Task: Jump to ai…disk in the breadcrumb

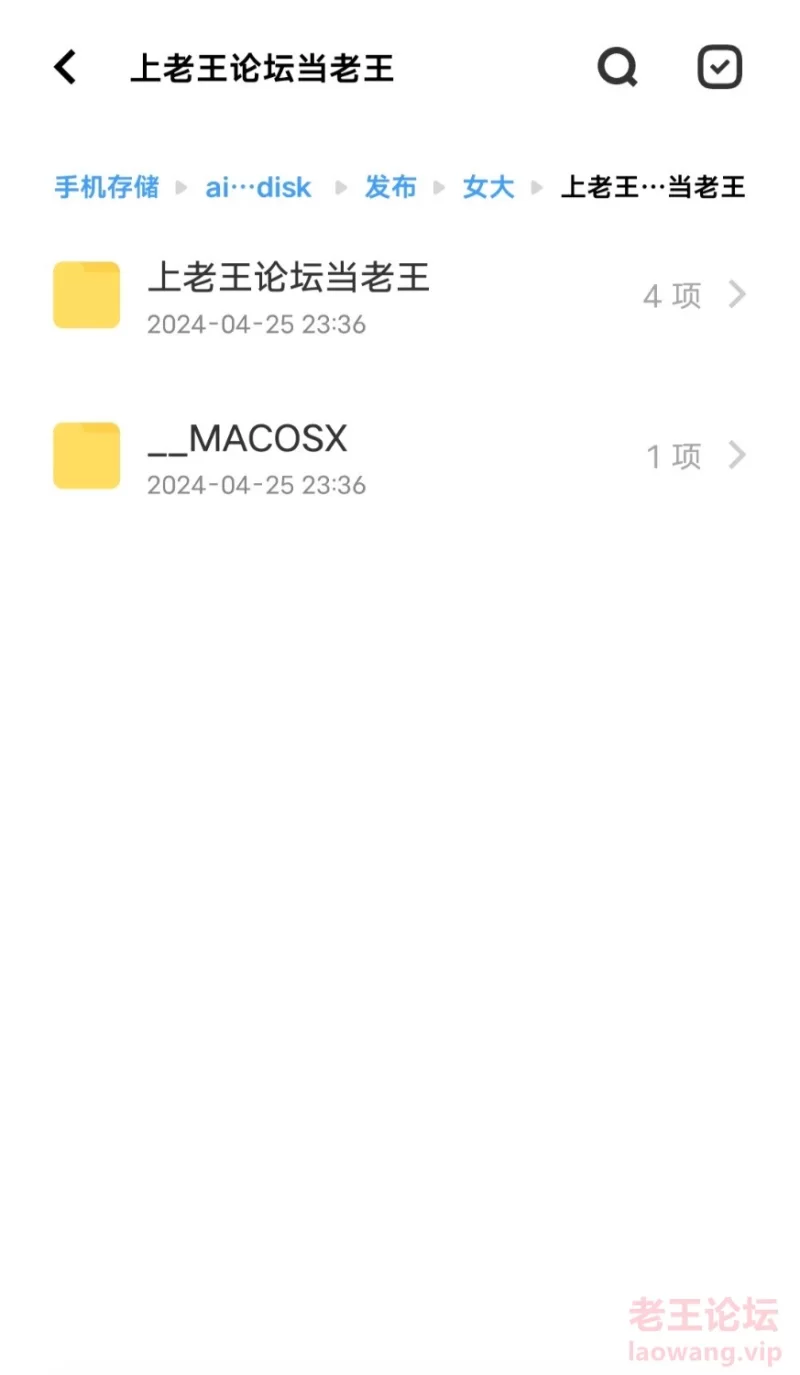Action: tap(259, 187)
